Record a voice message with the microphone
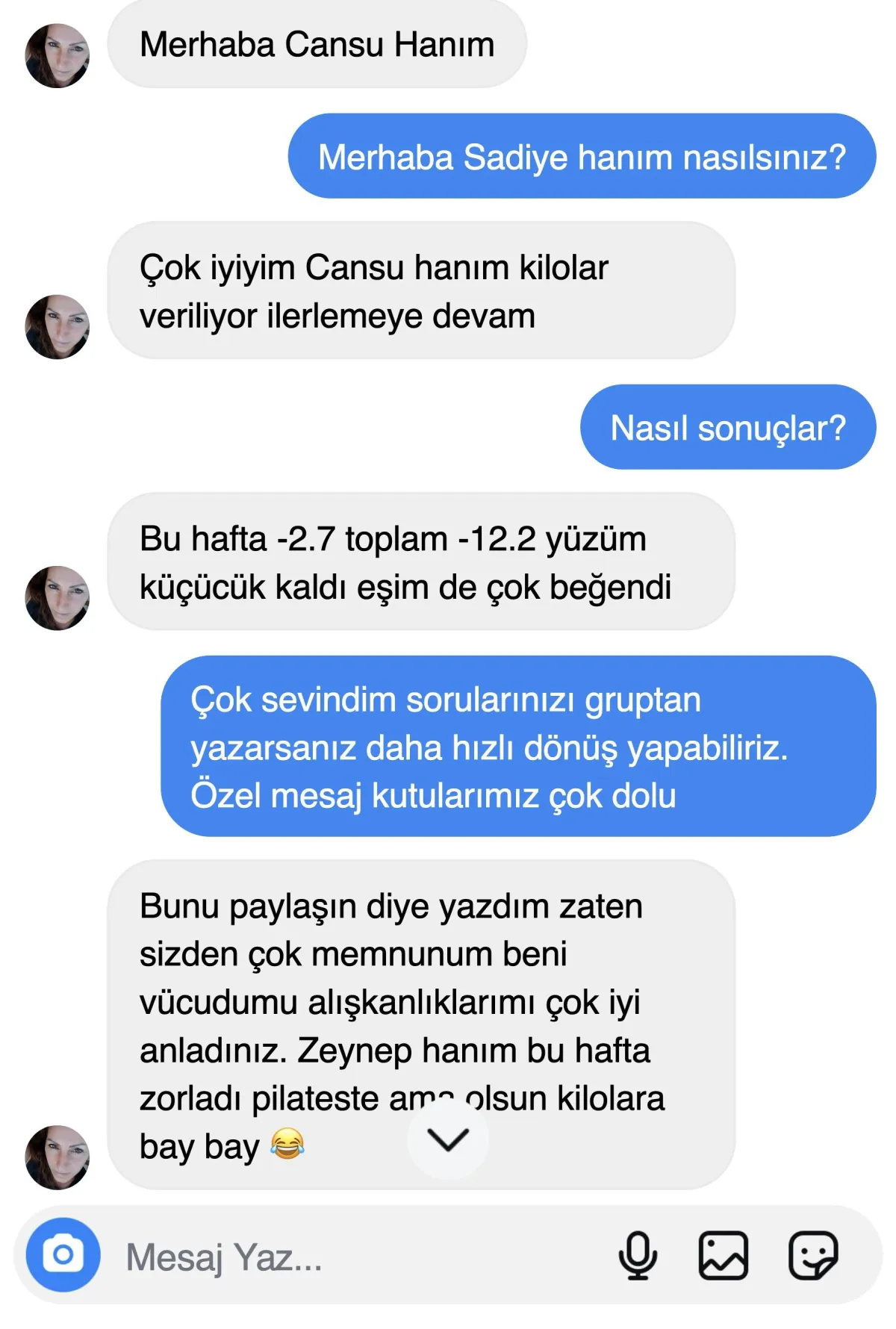Screen dimensions: 896x1329 (x=638, y=1255)
